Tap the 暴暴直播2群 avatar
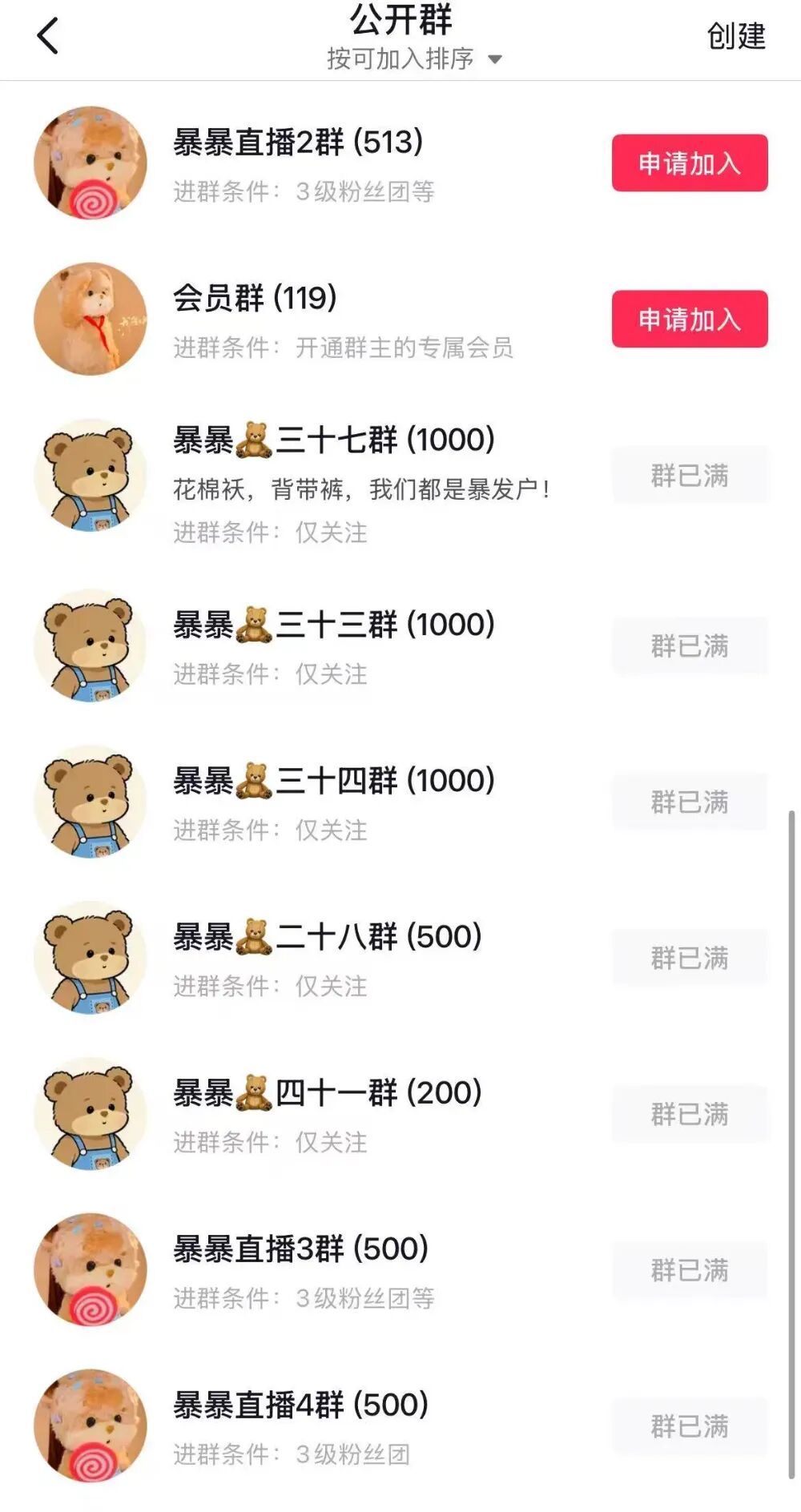801x1512 pixels. (x=90, y=163)
